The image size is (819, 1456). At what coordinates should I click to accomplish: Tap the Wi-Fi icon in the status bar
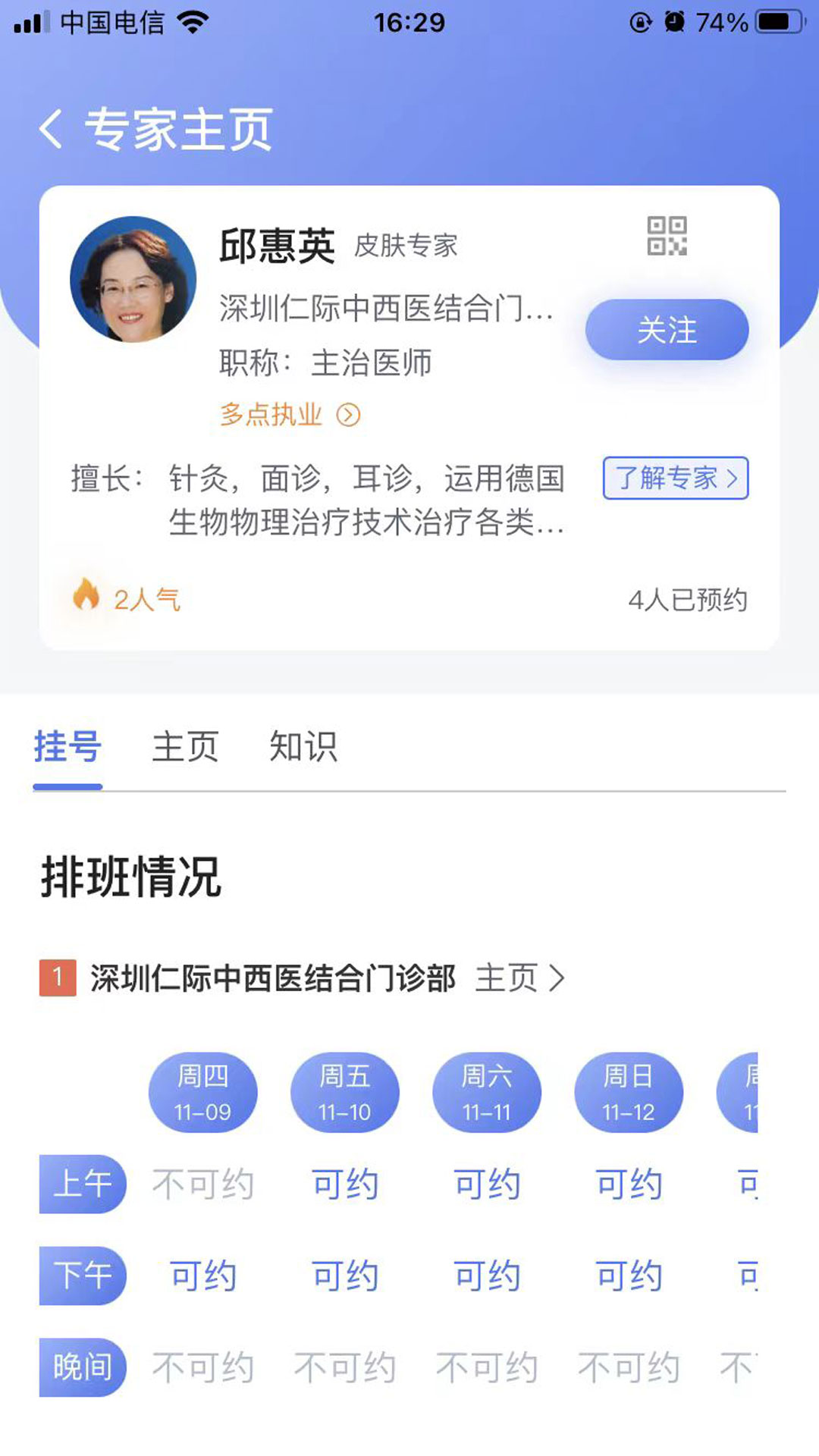point(192,22)
